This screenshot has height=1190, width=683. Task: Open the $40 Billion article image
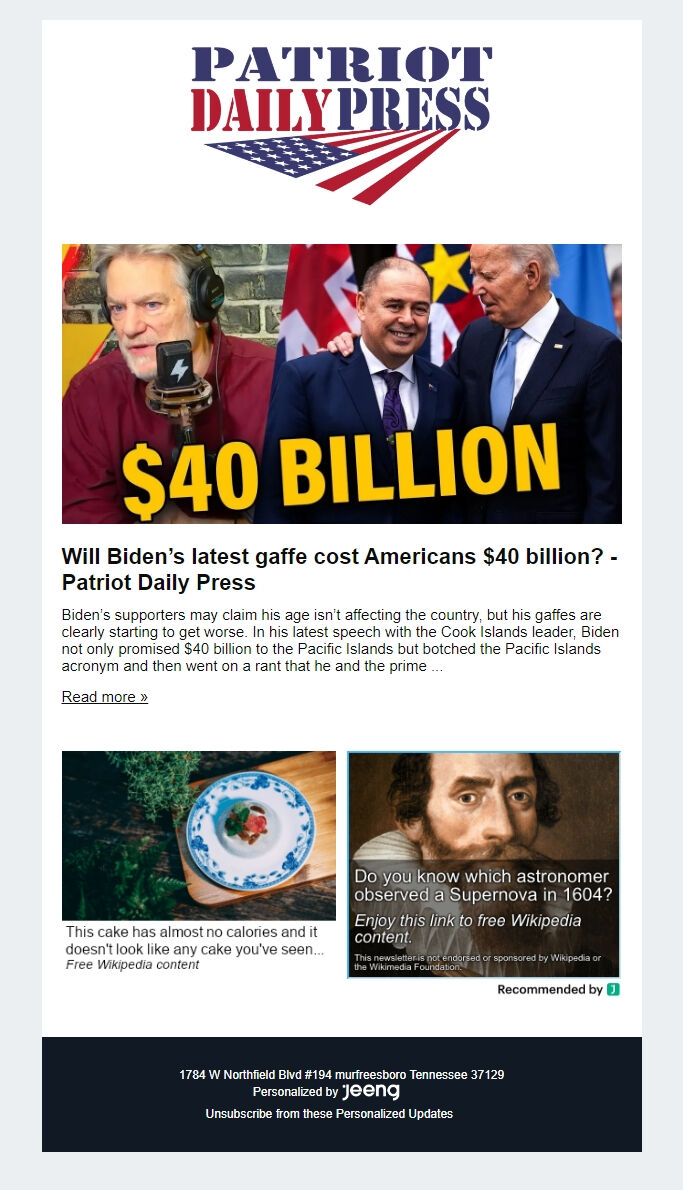pos(341,383)
